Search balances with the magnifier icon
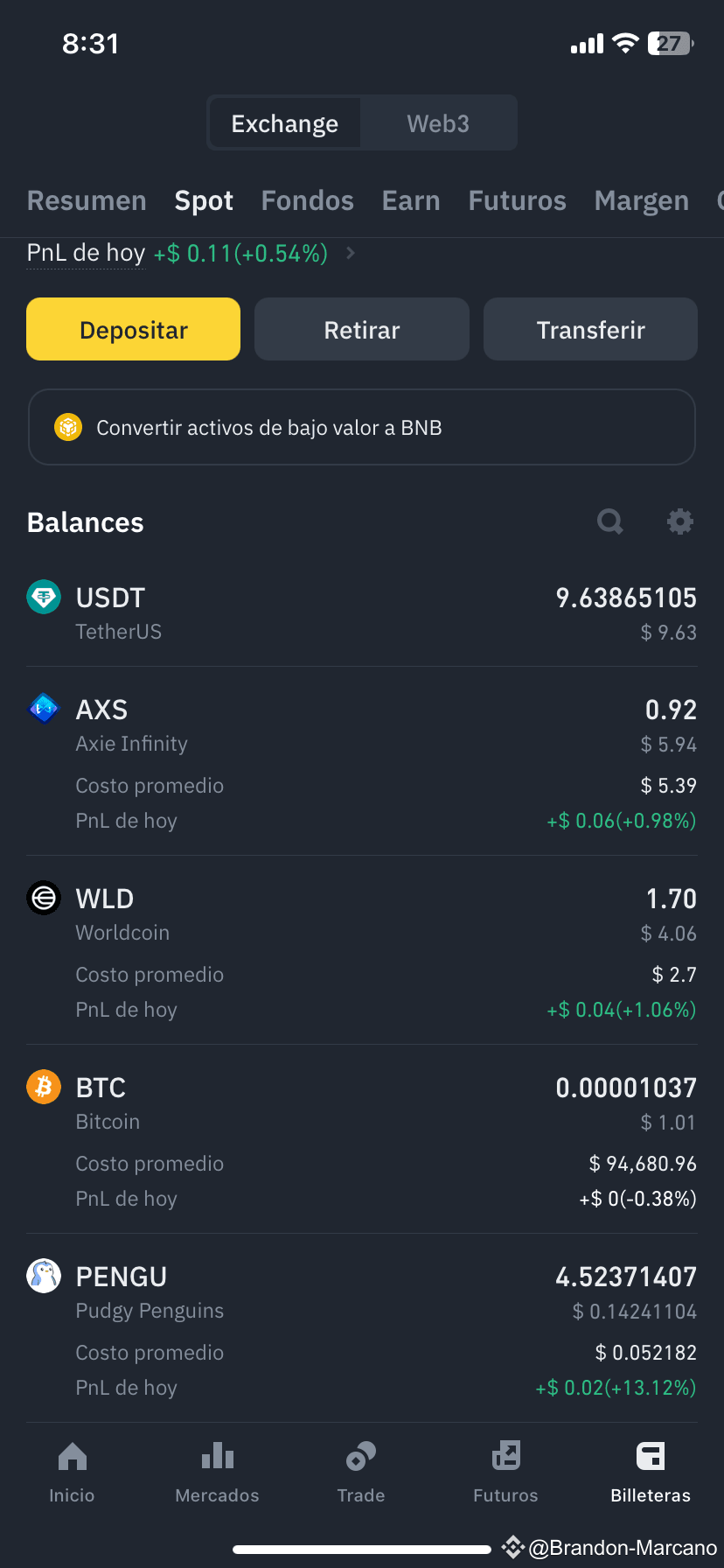Image resolution: width=724 pixels, height=1568 pixels. coord(609,522)
